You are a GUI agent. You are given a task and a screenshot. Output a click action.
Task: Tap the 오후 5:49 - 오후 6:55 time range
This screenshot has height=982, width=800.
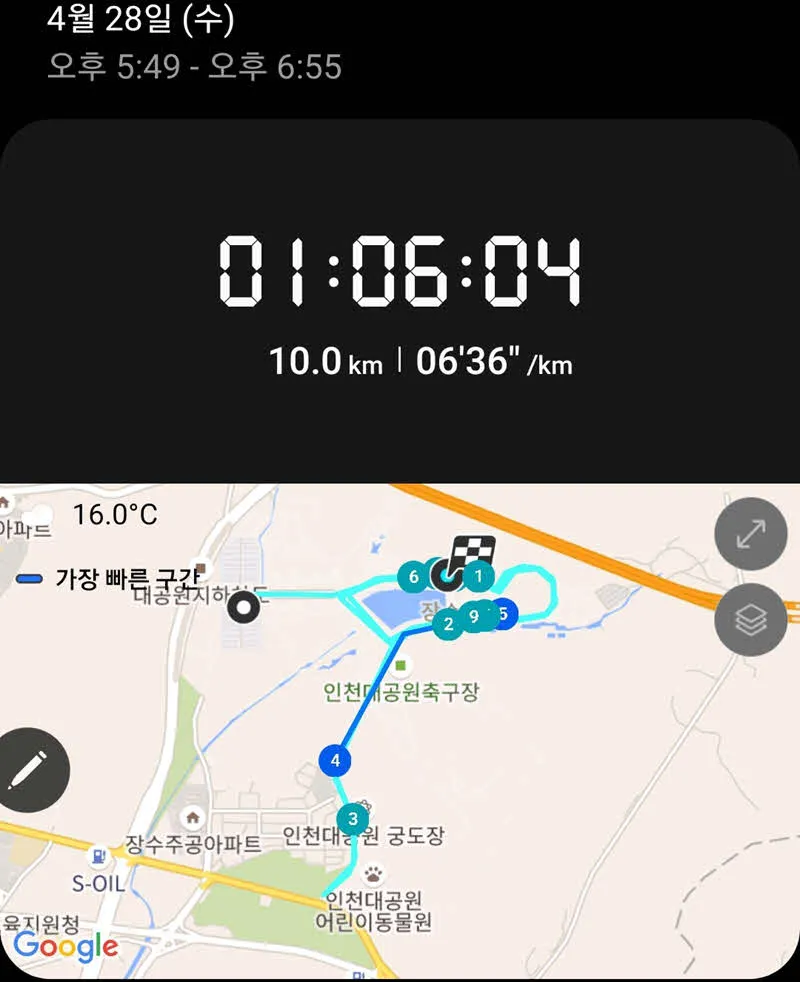(195, 68)
